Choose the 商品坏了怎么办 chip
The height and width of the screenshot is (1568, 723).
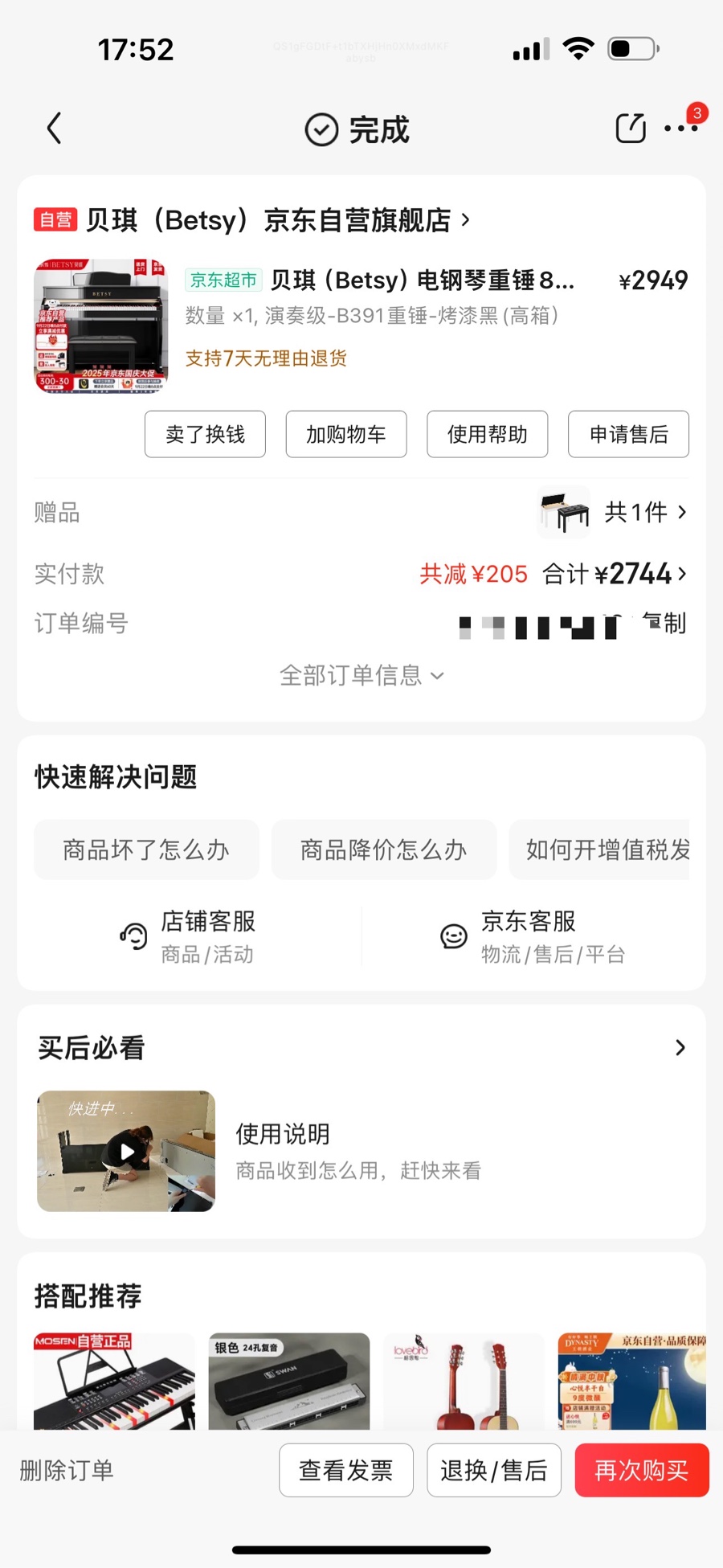tap(146, 850)
